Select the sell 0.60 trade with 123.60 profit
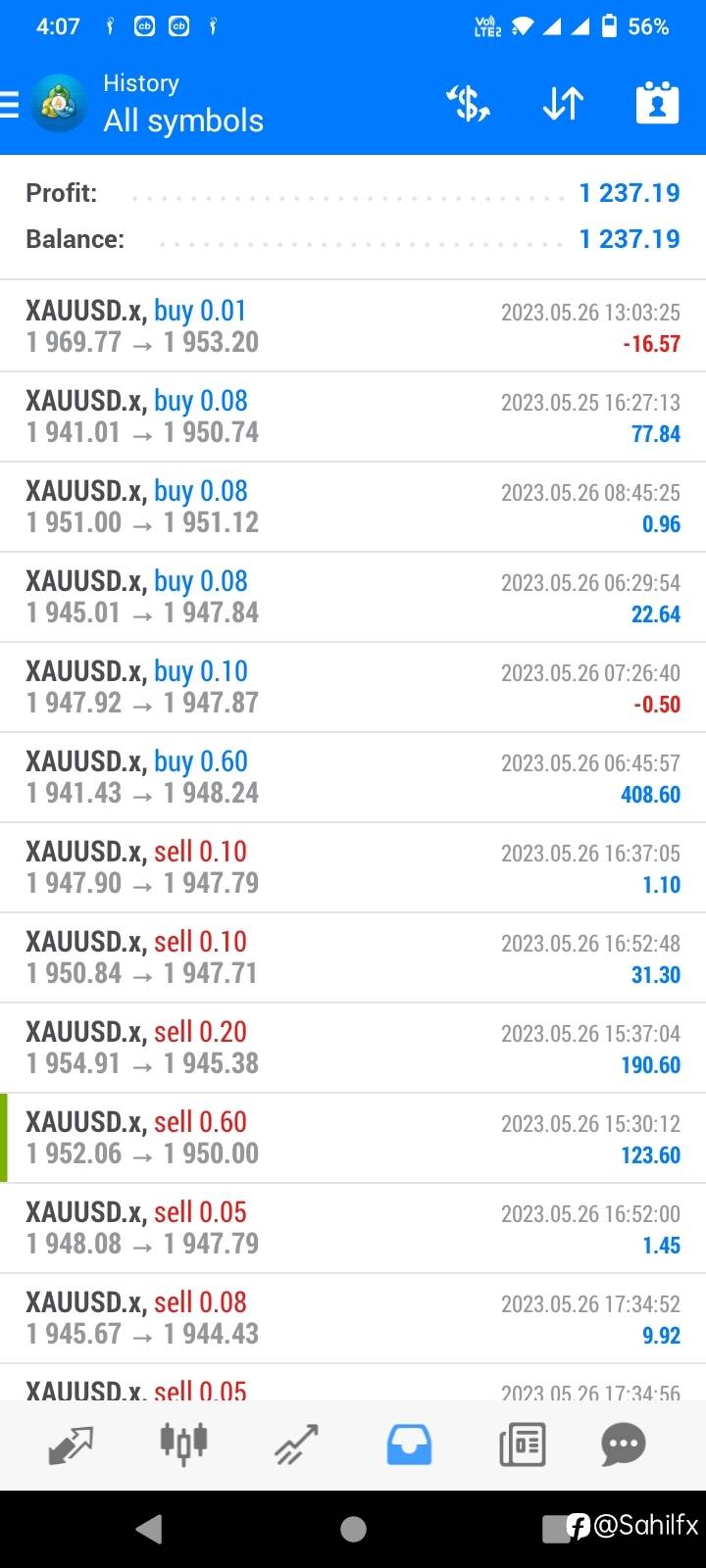This screenshot has height=1568, width=706. click(353, 1138)
